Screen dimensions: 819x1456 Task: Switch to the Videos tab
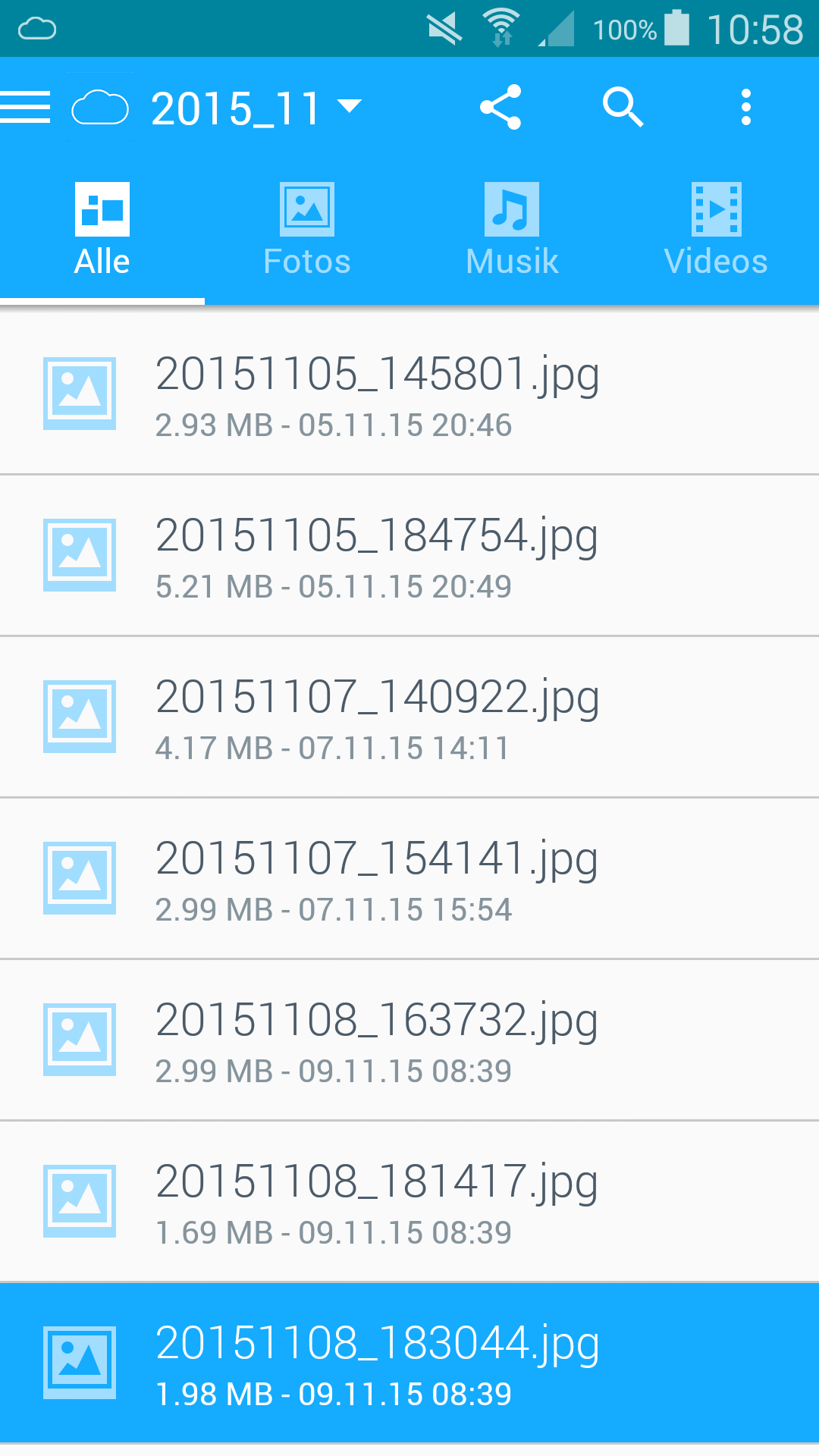coord(717,231)
